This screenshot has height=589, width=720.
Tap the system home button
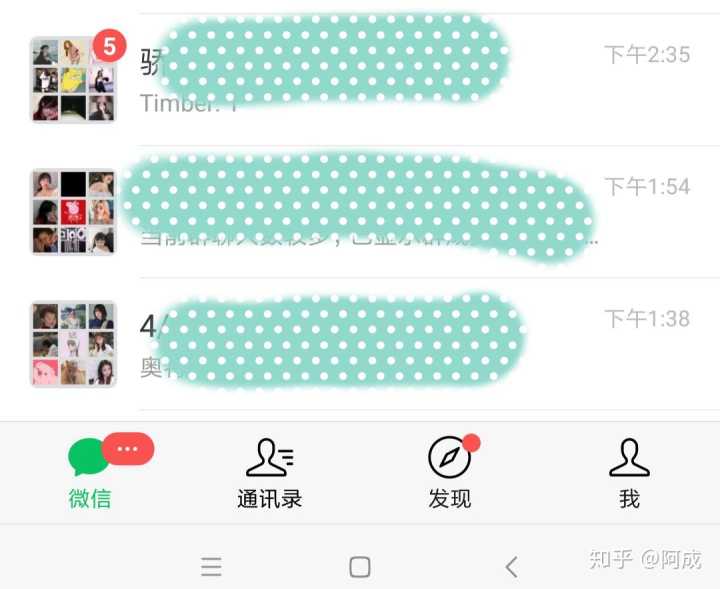(x=360, y=567)
